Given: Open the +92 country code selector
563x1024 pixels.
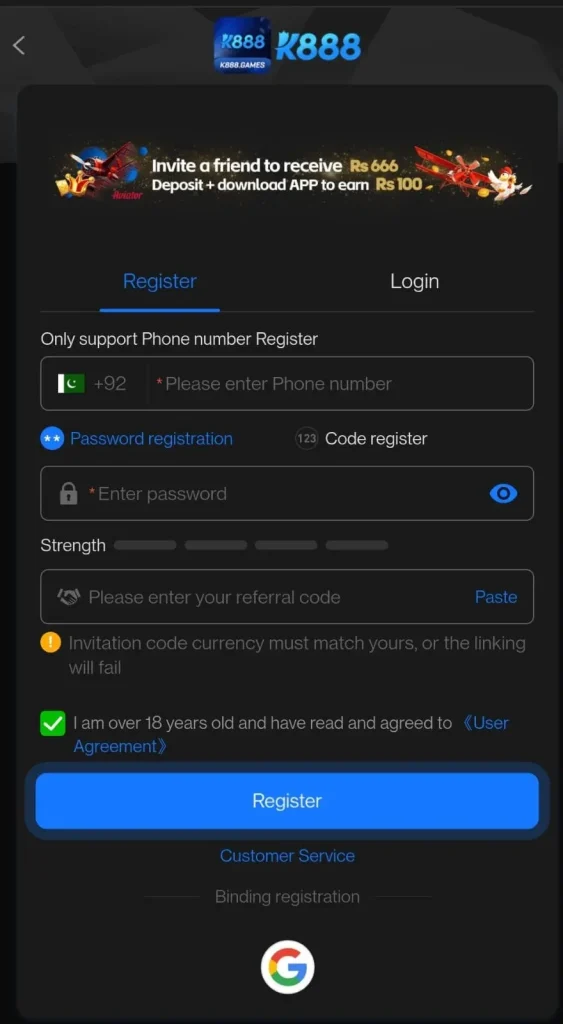Looking at the screenshot, I should point(92,383).
